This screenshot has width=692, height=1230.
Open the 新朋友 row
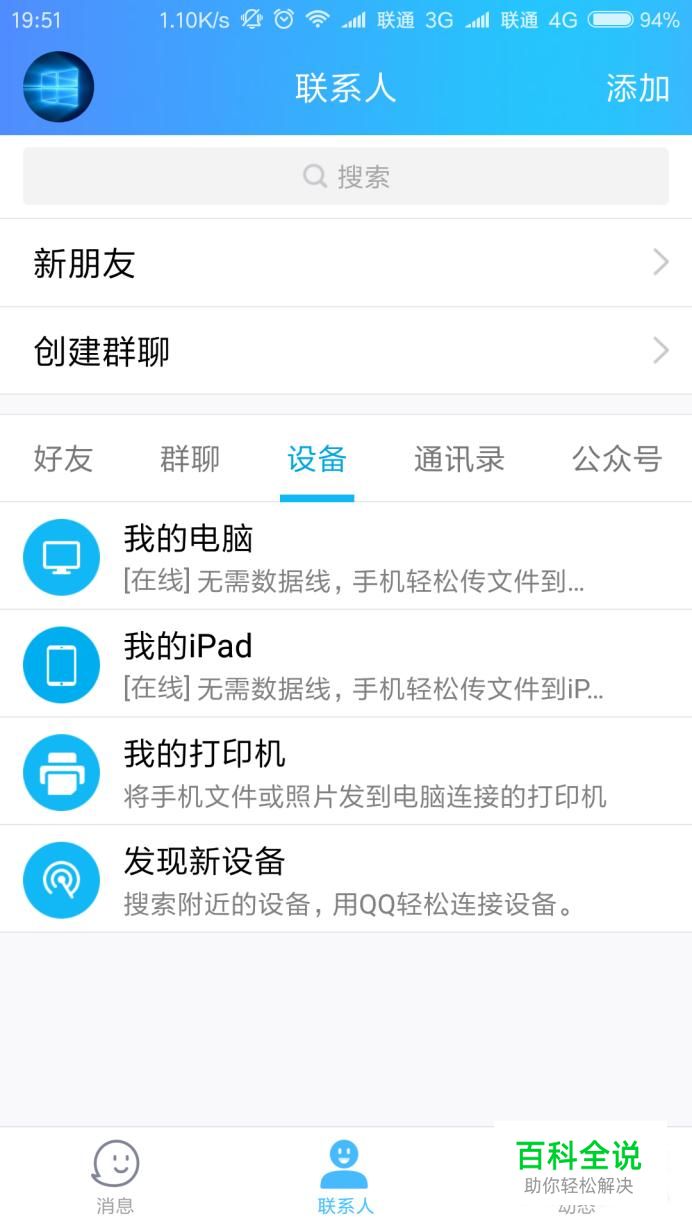[x=346, y=263]
